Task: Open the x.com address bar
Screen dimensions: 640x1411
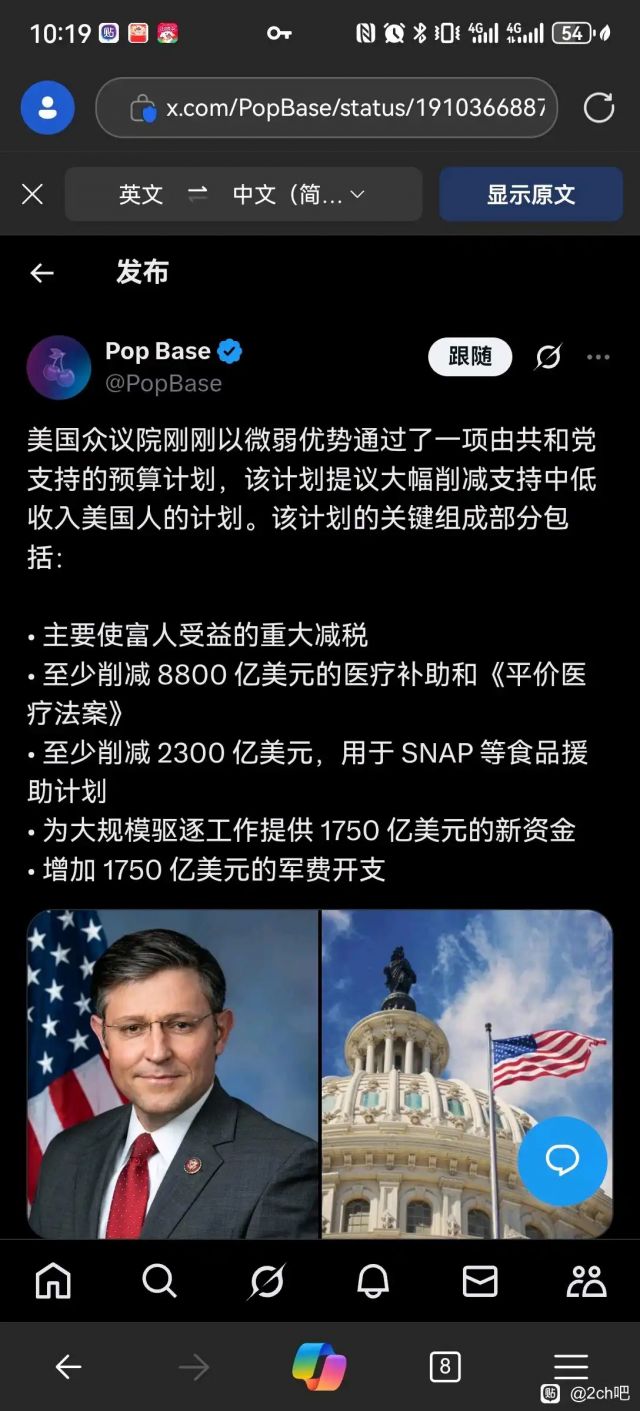Action: point(340,108)
